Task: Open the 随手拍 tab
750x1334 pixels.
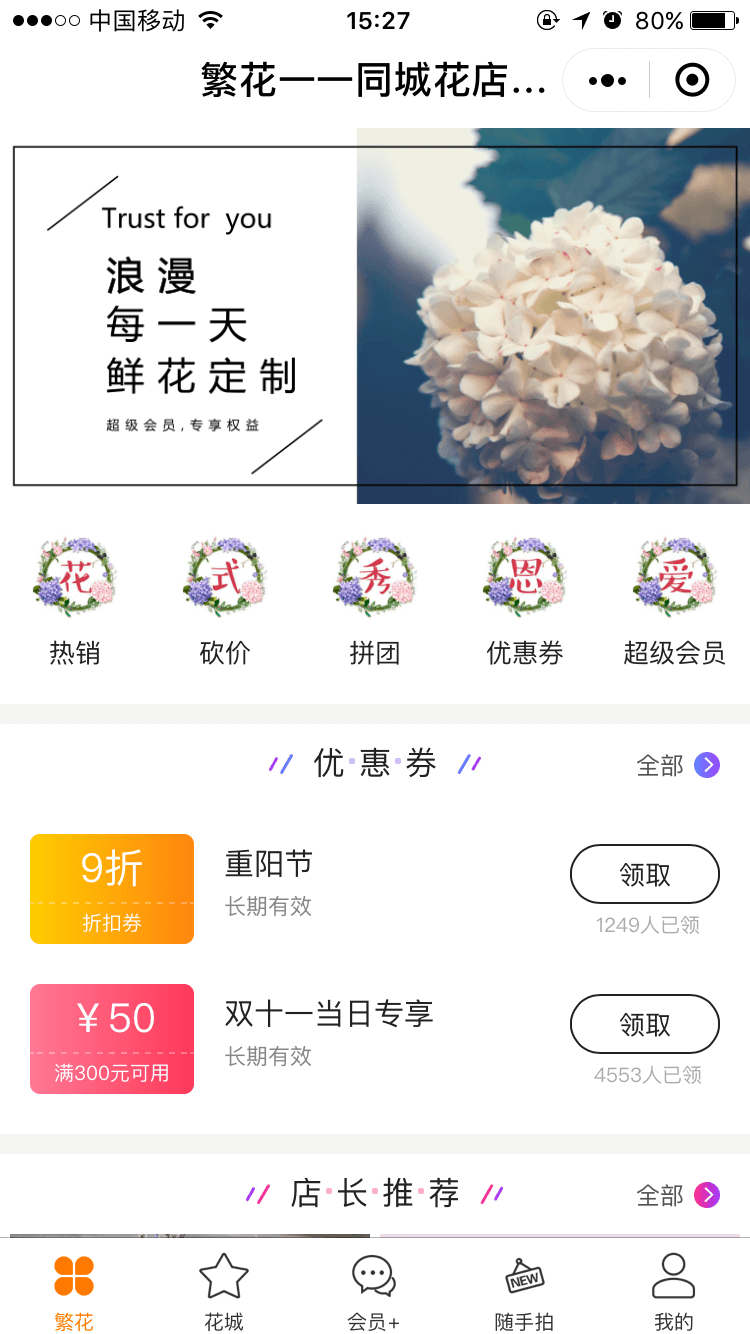Action: pyautogui.click(x=524, y=1290)
